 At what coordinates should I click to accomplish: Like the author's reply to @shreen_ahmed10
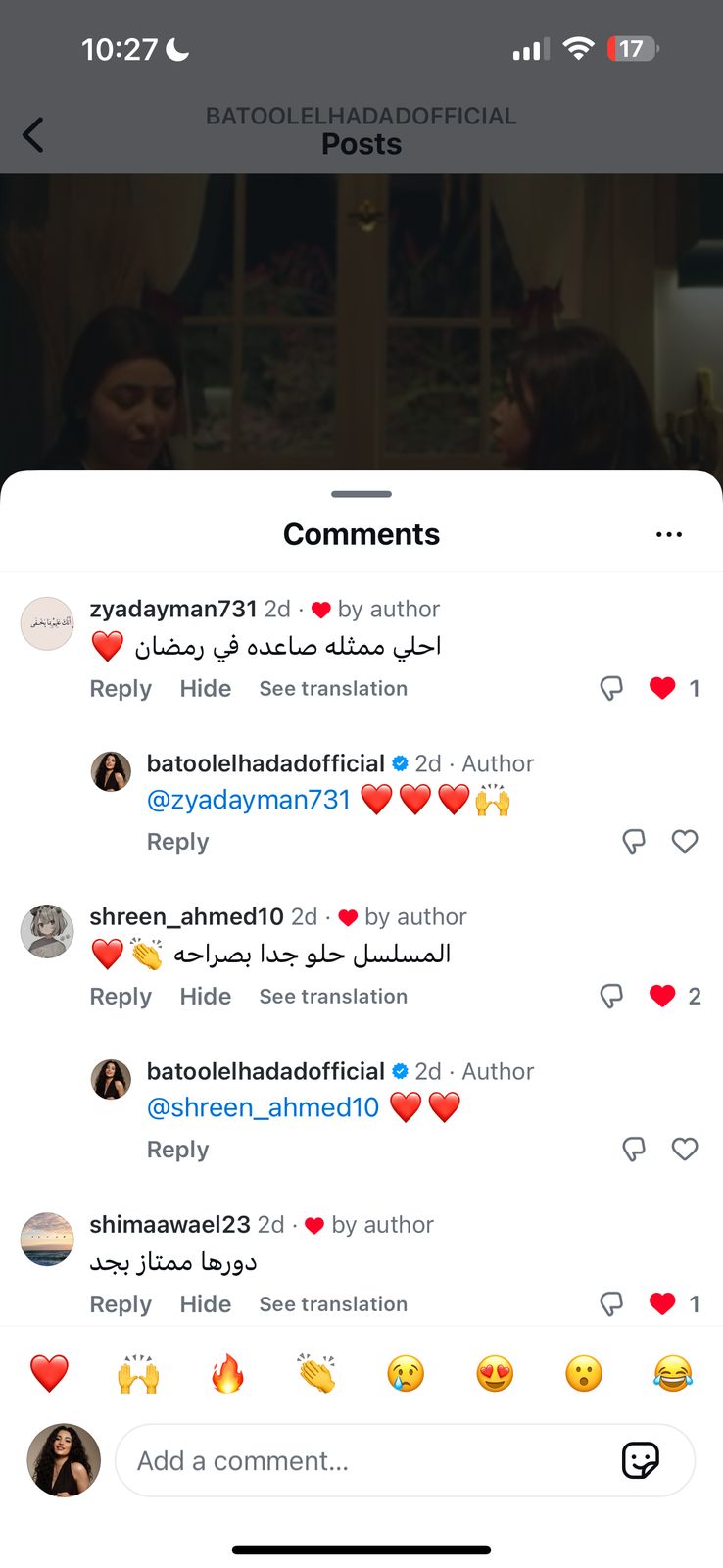point(684,1149)
